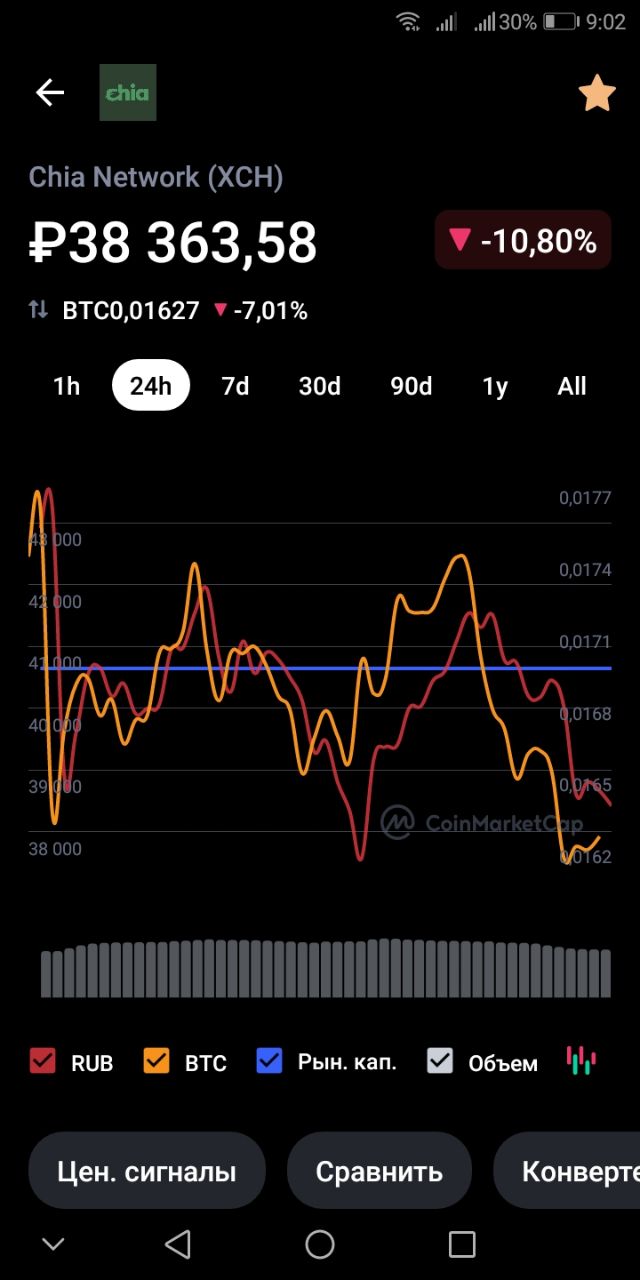The height and width of the screenshot is (1280, 640).
Task: Uncheck the BTC line checkbox
Action: pyautogui.click(x=157, y=1061)
